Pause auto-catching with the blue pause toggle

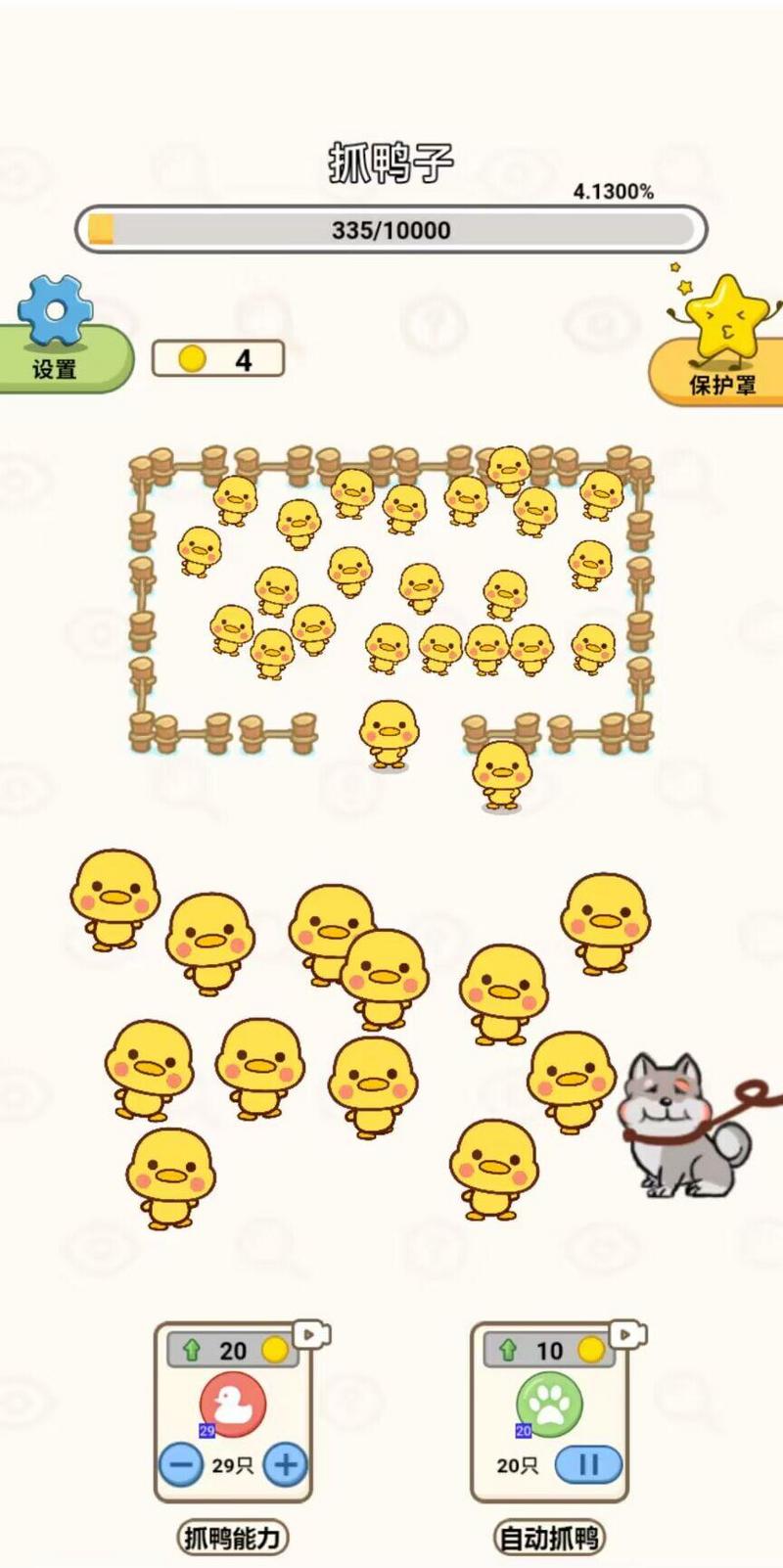[589, 1465]
